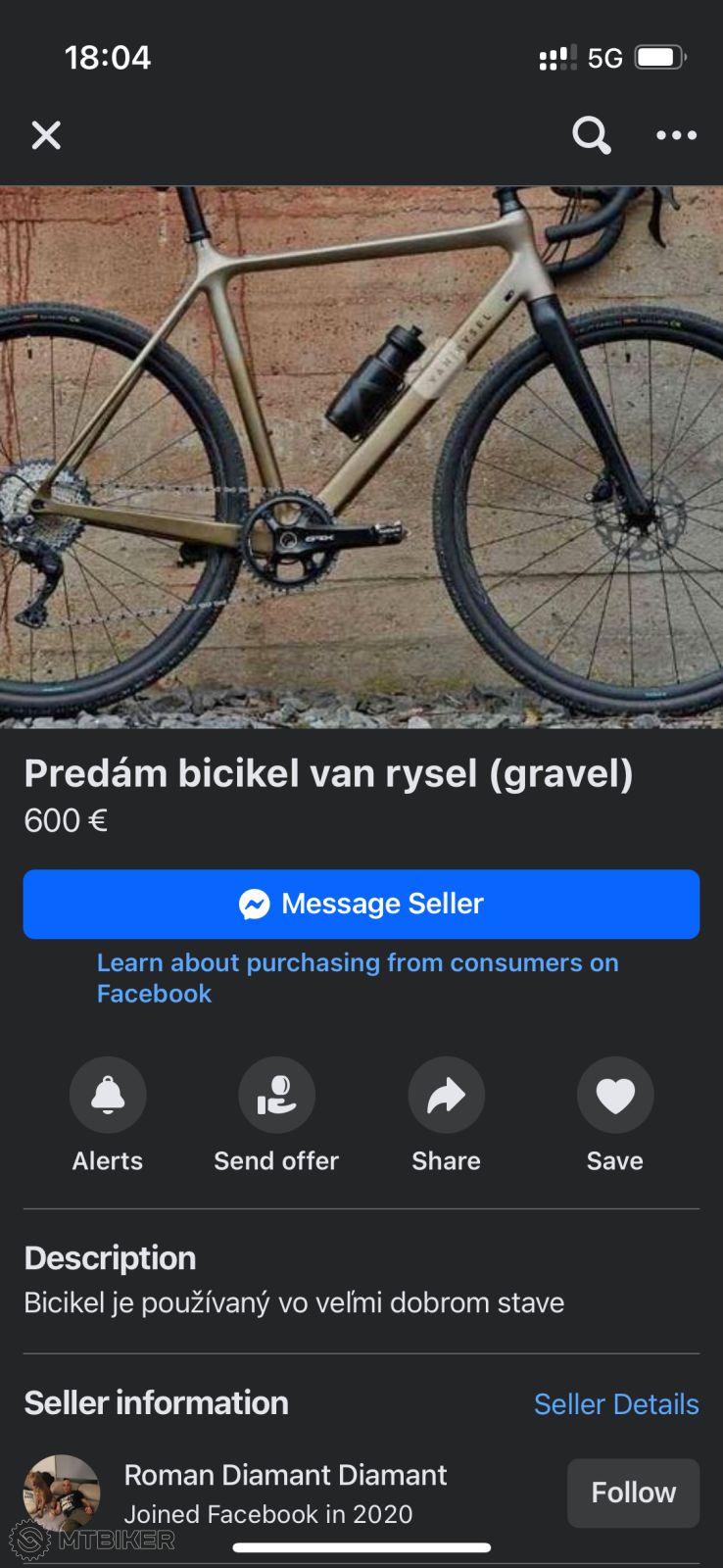This screenshot has height=1568, width=723.
Task: View the bicycle listing photo
Action: coord(361,457)
